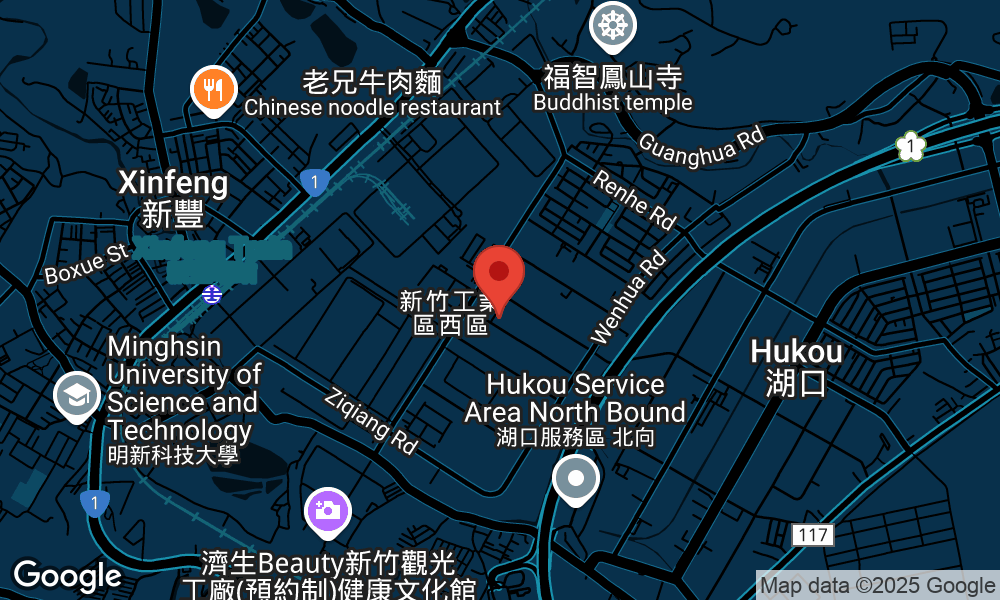Open Minghsin University of Science and Technology marker

pos(76,396)
